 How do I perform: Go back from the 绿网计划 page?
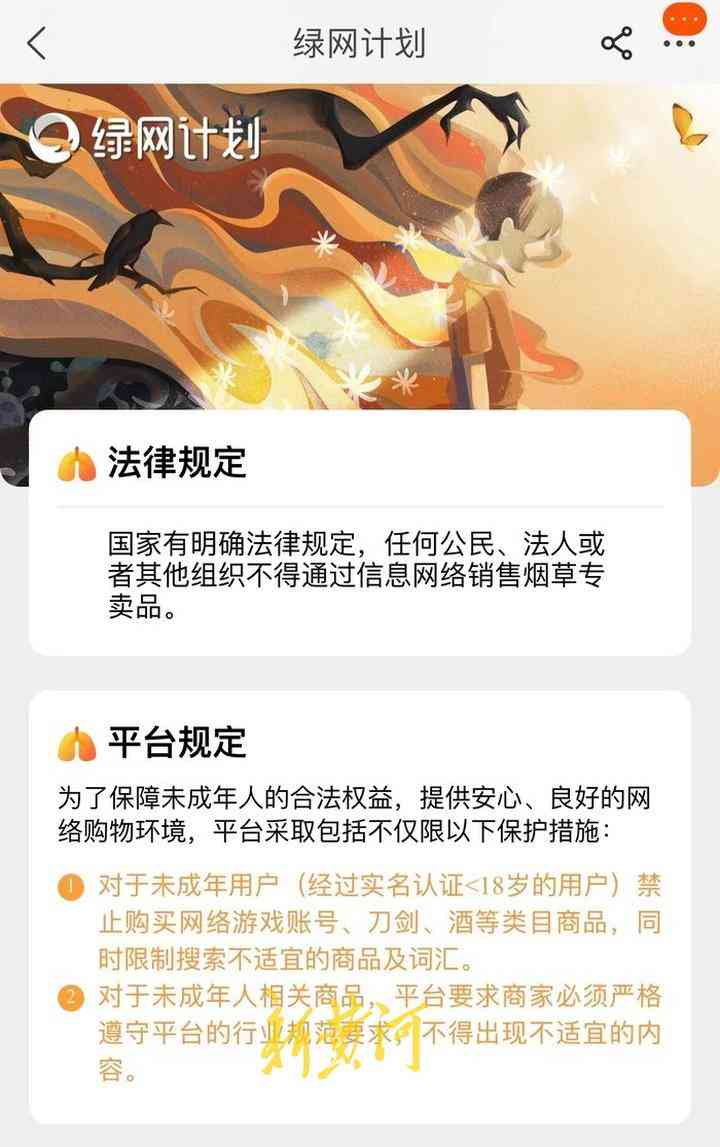(x=37, y=43)
